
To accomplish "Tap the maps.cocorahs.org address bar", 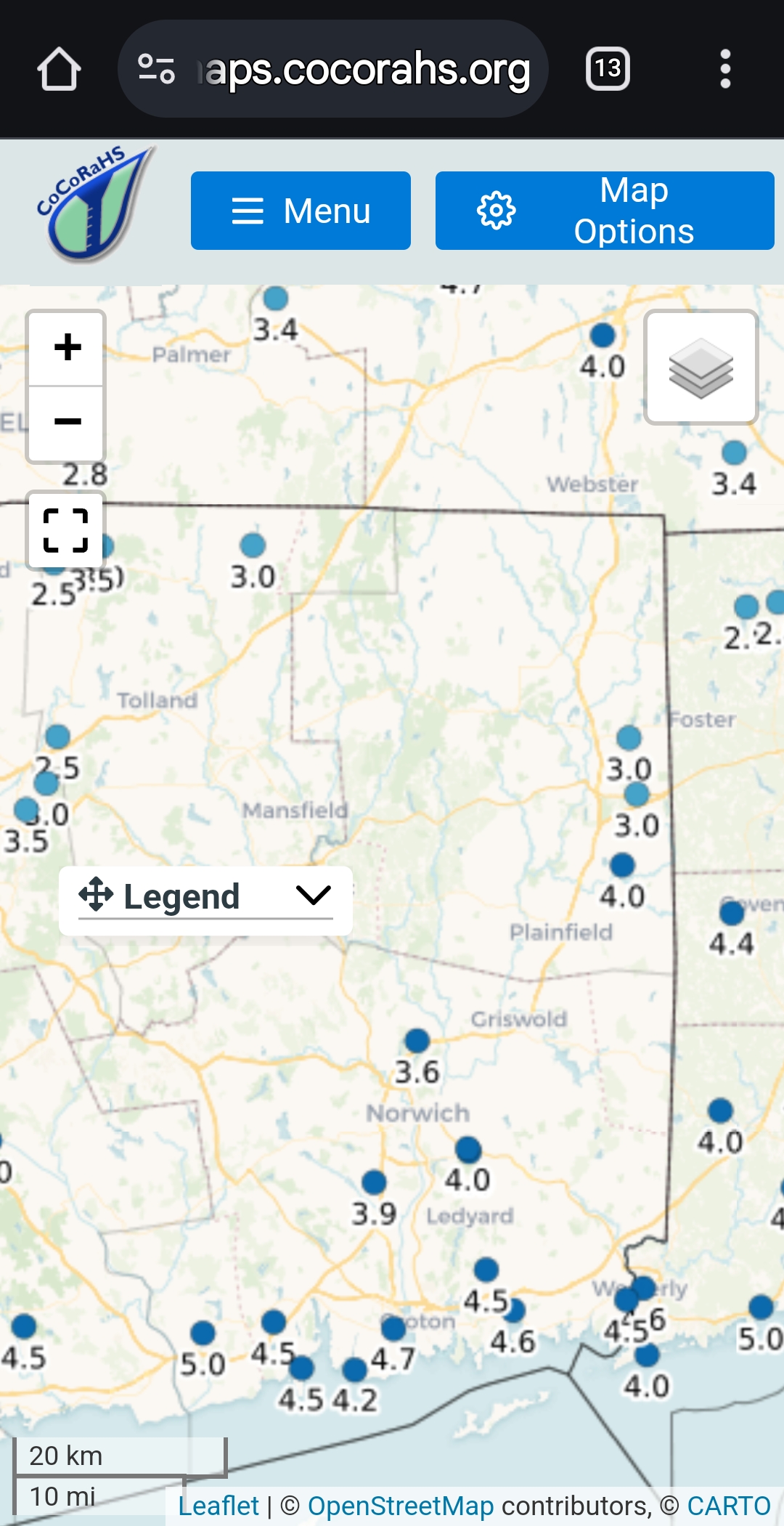I will tap(333, 69).
